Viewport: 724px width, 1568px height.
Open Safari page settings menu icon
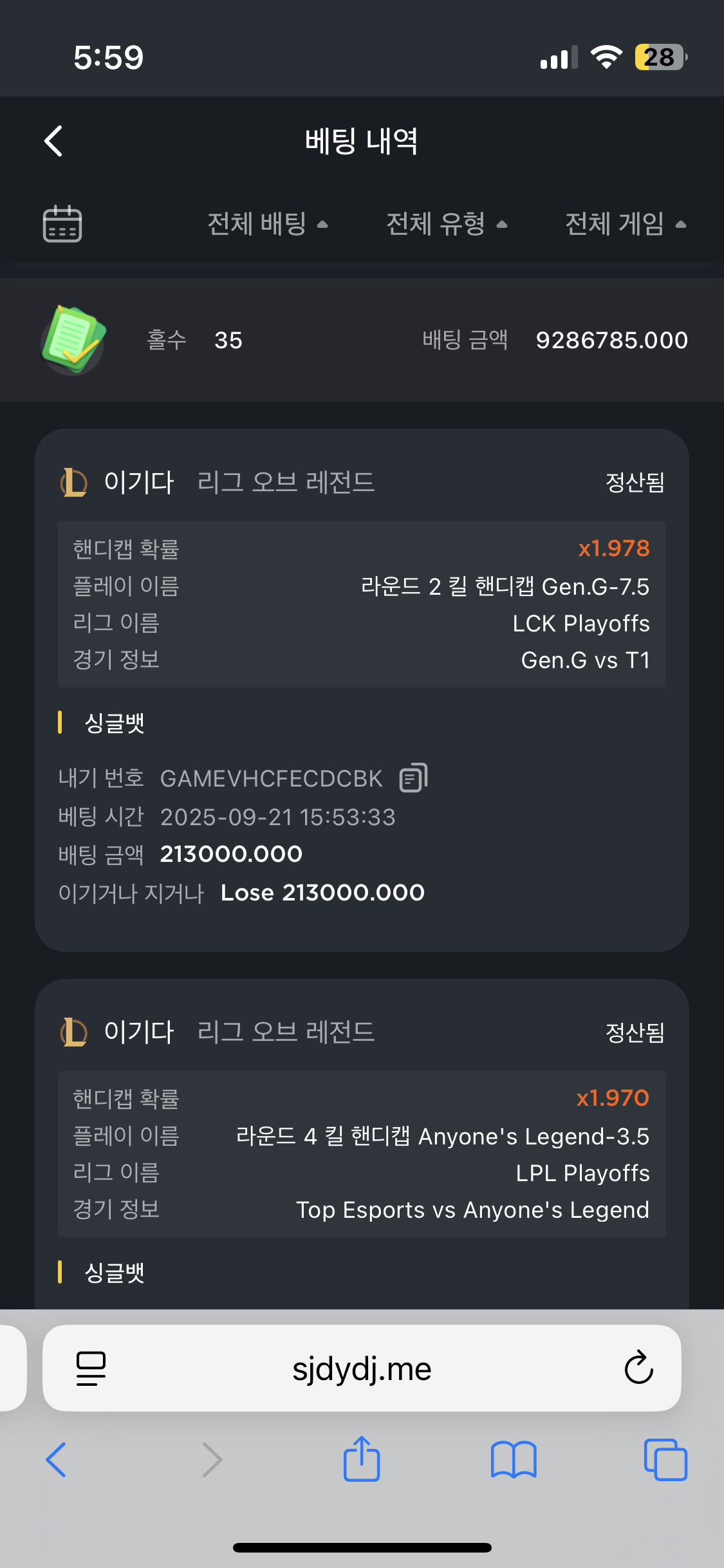pyautogui.click(x=91, y=1368)
